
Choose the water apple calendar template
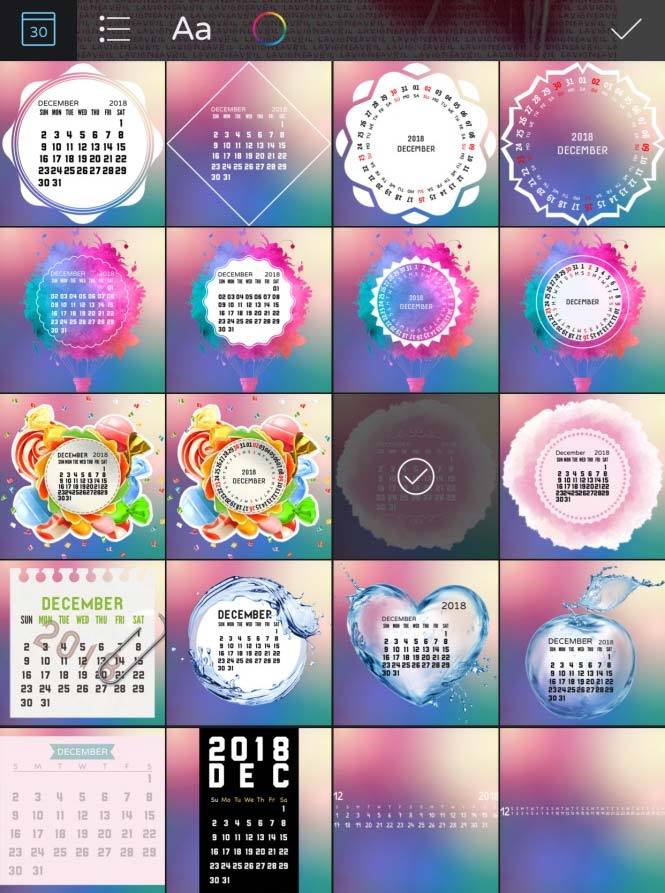click(x=582, y=643)
